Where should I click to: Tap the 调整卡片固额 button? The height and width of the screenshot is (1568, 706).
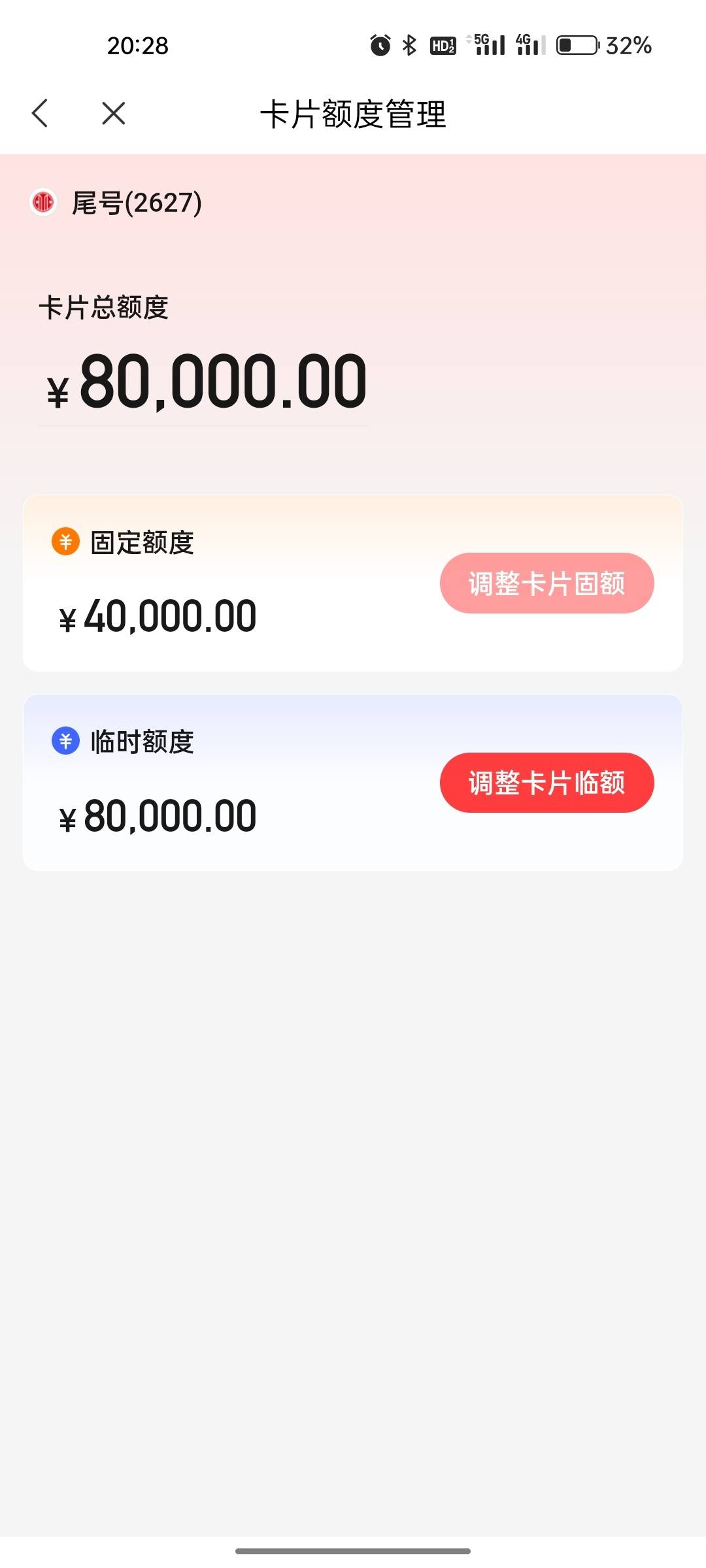point(546,583)
